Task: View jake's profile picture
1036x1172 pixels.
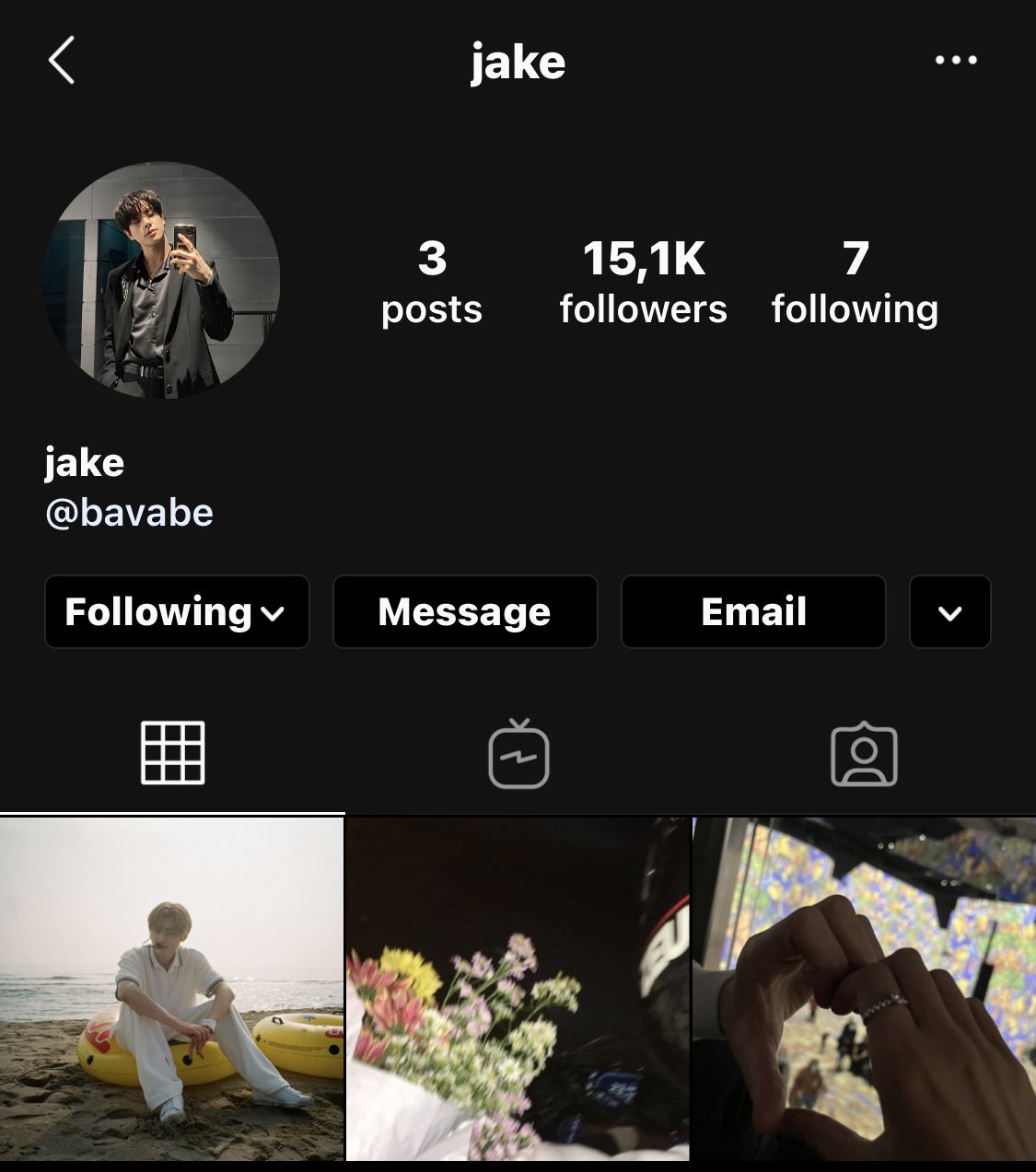Action: (162, 281)
